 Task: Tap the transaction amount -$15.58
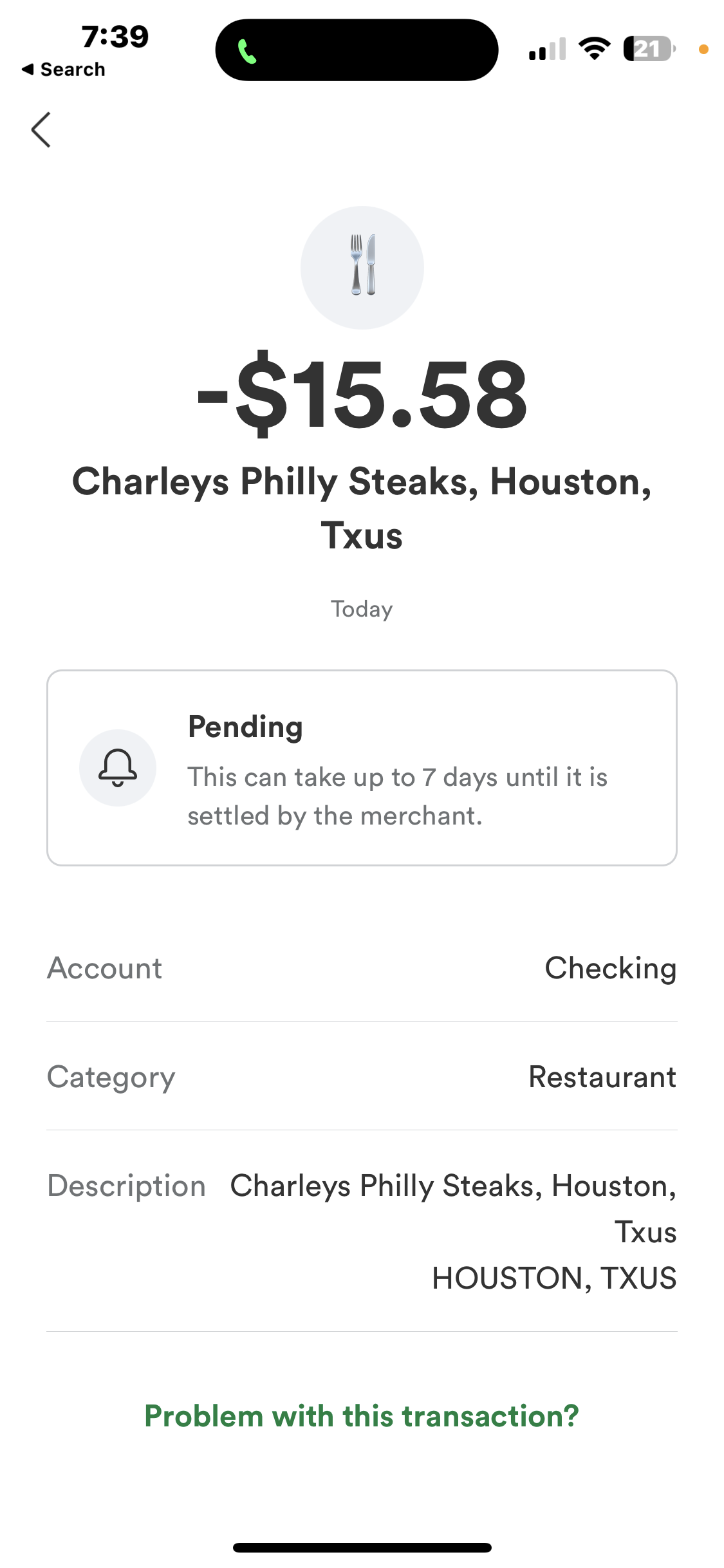[x=362, y=396]
